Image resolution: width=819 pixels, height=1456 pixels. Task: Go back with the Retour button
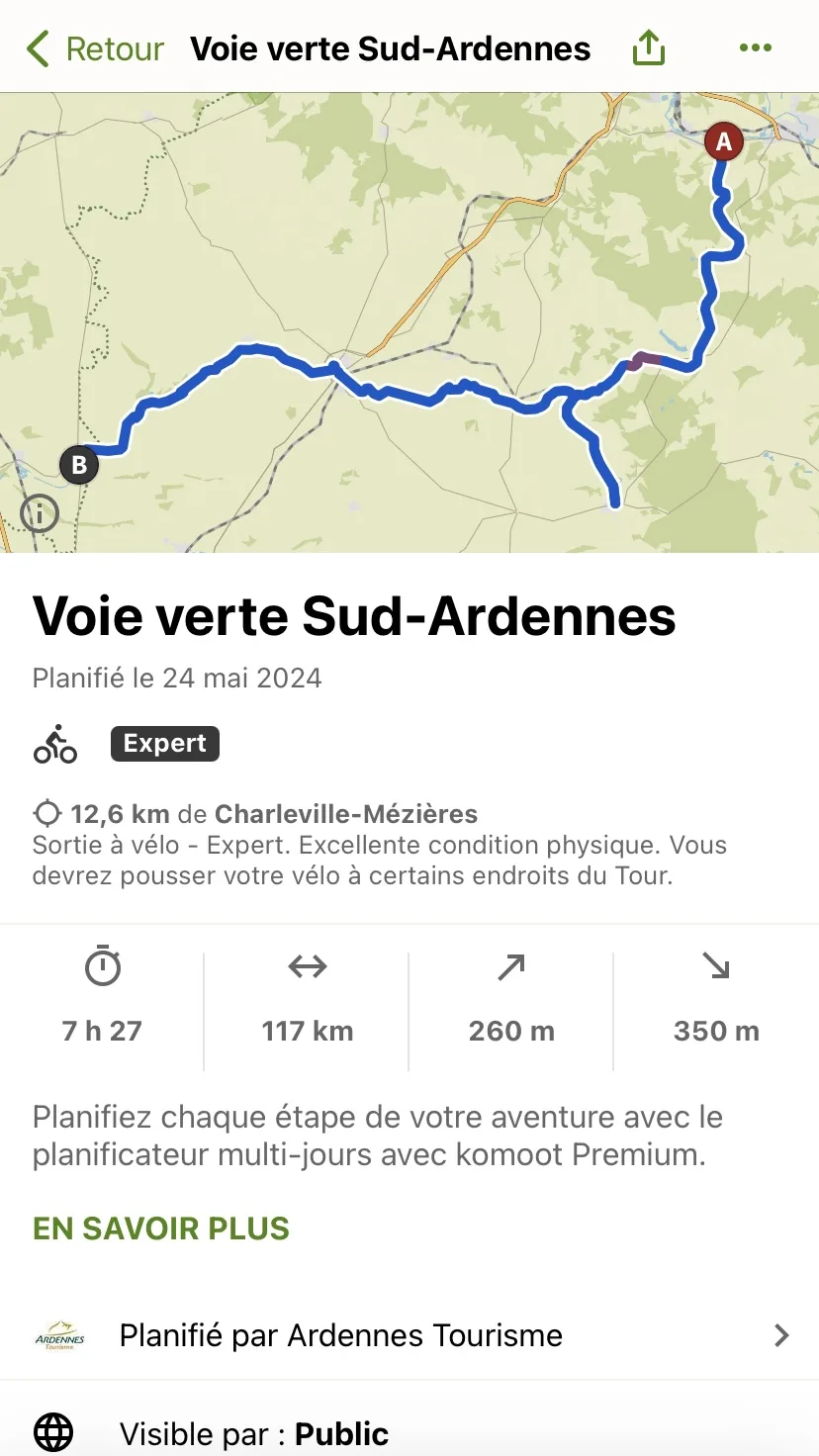[x=95, y=48]
